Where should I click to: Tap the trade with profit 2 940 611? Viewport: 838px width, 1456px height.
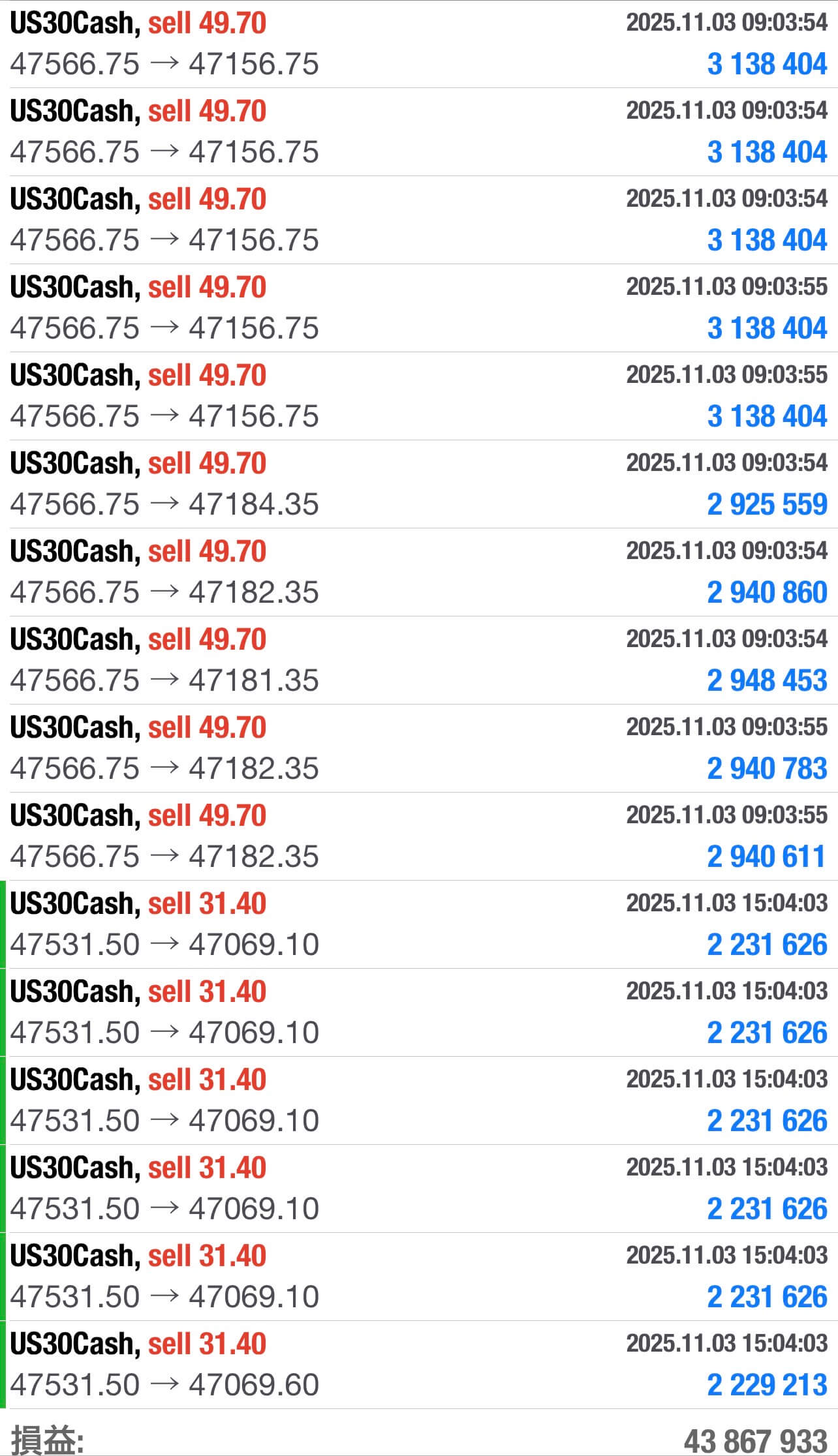419,836
